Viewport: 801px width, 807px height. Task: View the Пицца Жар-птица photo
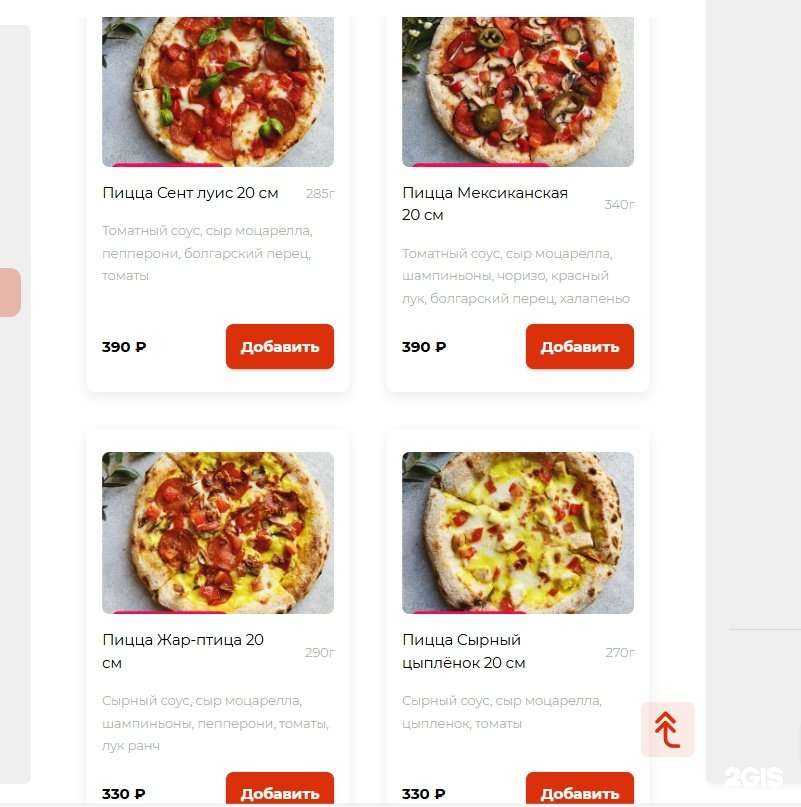(218, 532)
